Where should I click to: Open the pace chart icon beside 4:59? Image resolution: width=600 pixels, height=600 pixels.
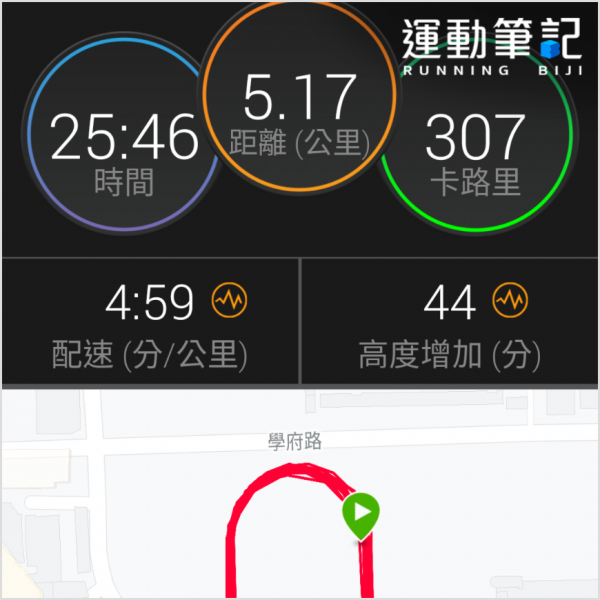click(x=229, y=300)
